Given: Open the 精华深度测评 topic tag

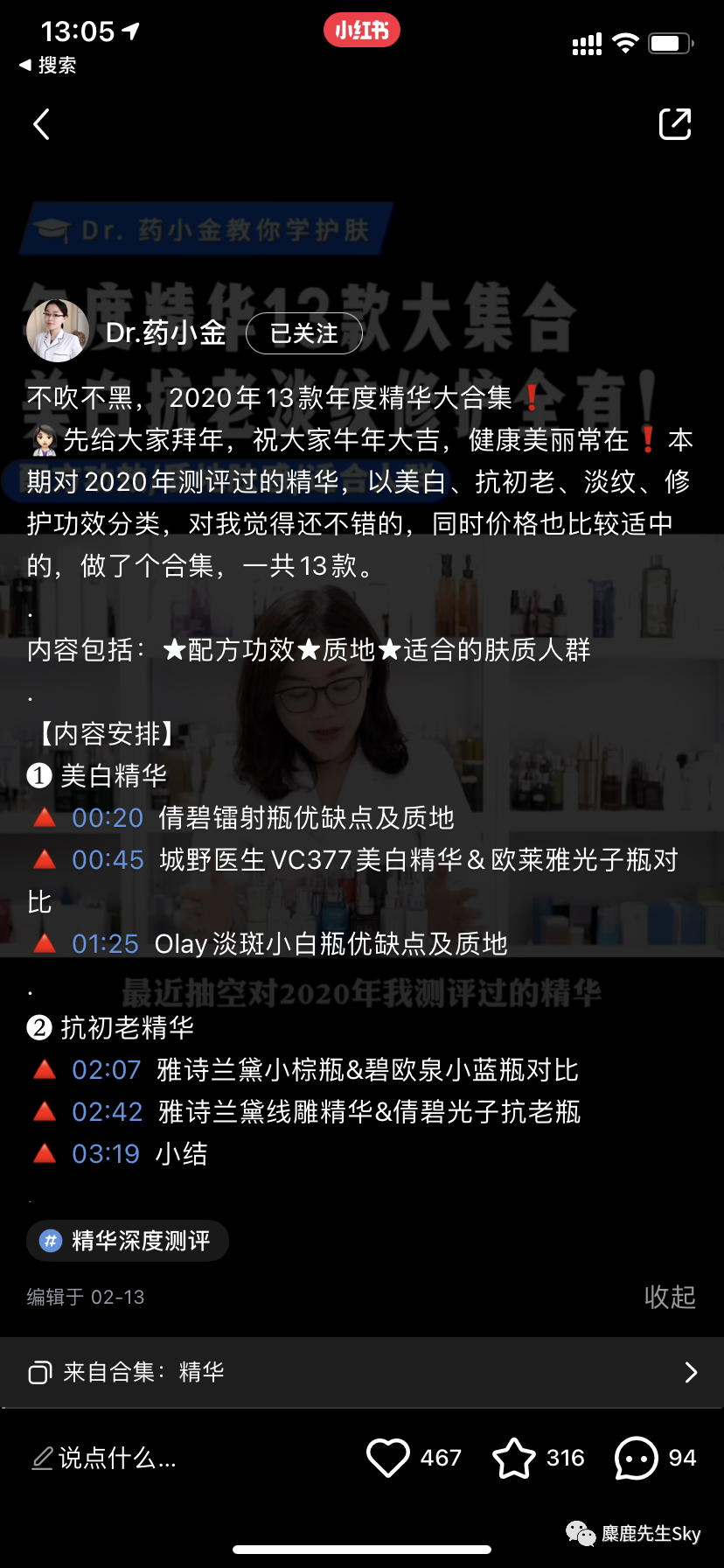Looking at the screenshot, I should coord(127,1241).
